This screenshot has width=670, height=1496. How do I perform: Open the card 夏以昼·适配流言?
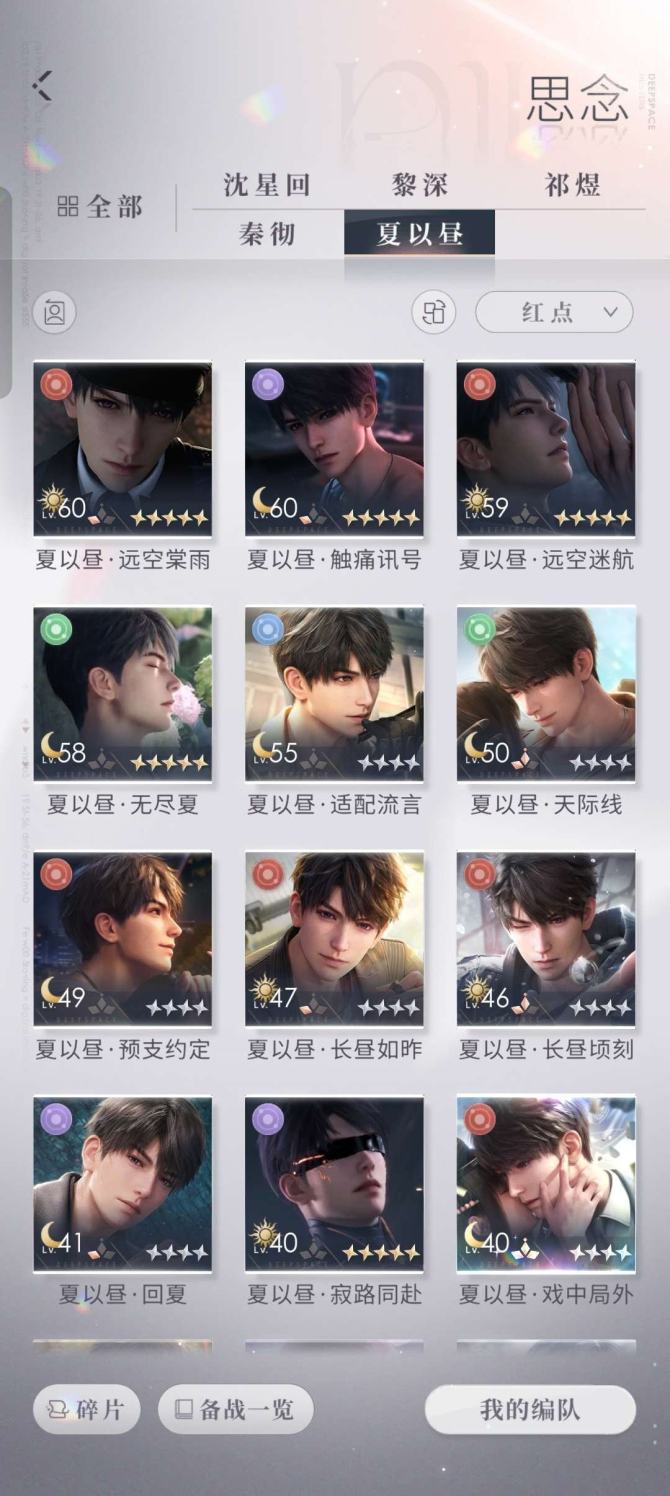pos(334,693)
